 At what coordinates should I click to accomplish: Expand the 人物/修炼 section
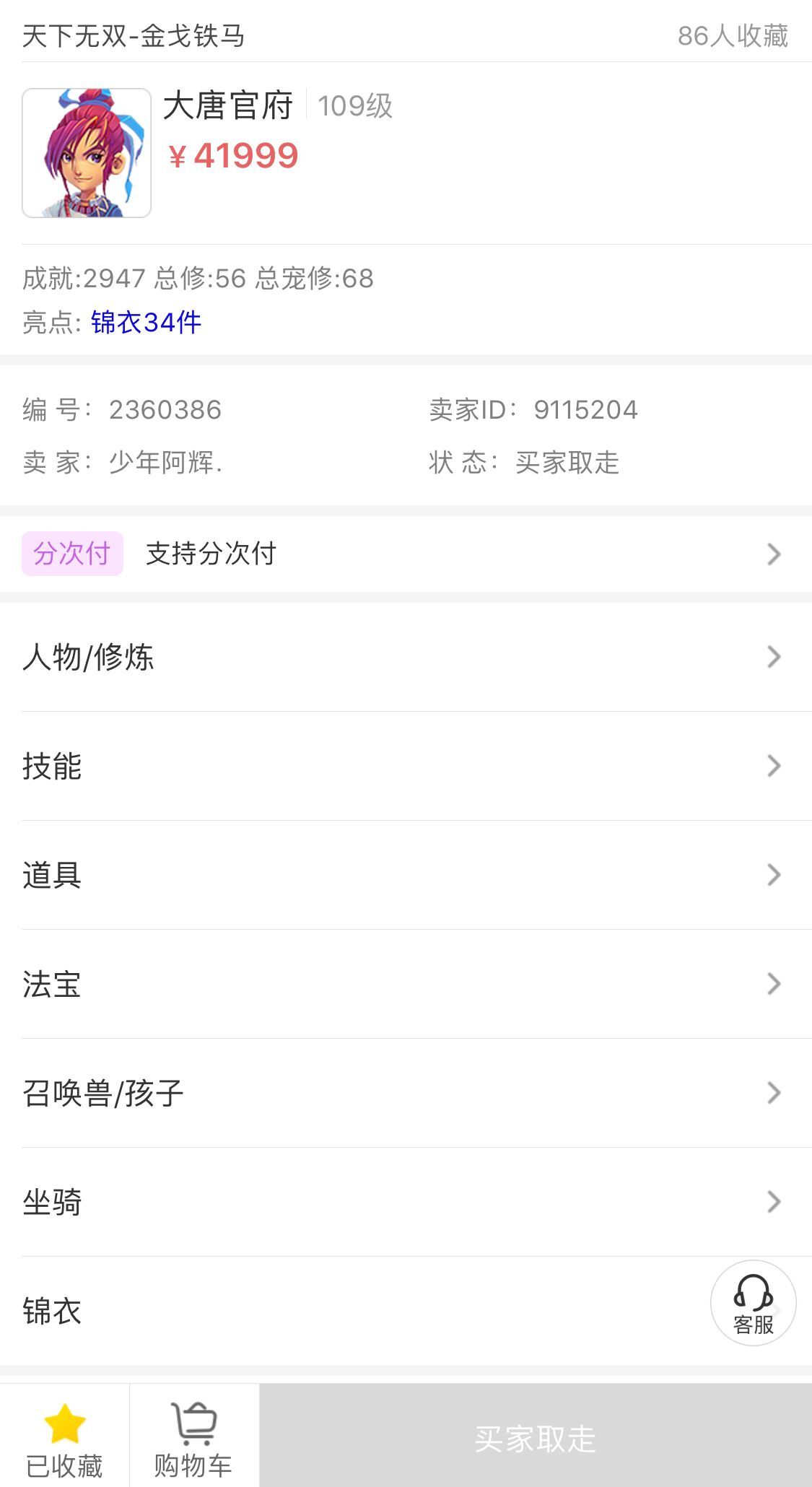pos(406,657)
